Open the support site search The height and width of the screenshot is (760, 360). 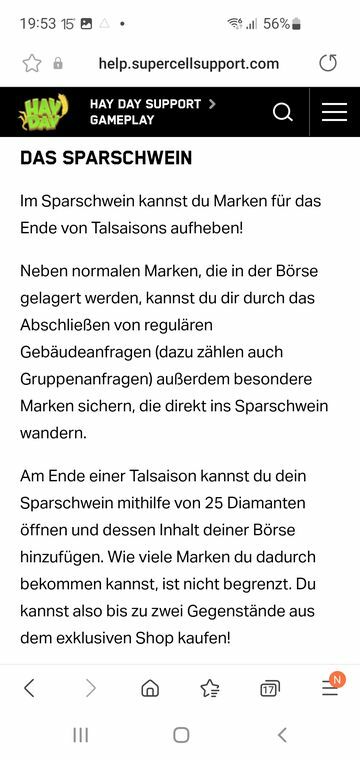(283, 112)
